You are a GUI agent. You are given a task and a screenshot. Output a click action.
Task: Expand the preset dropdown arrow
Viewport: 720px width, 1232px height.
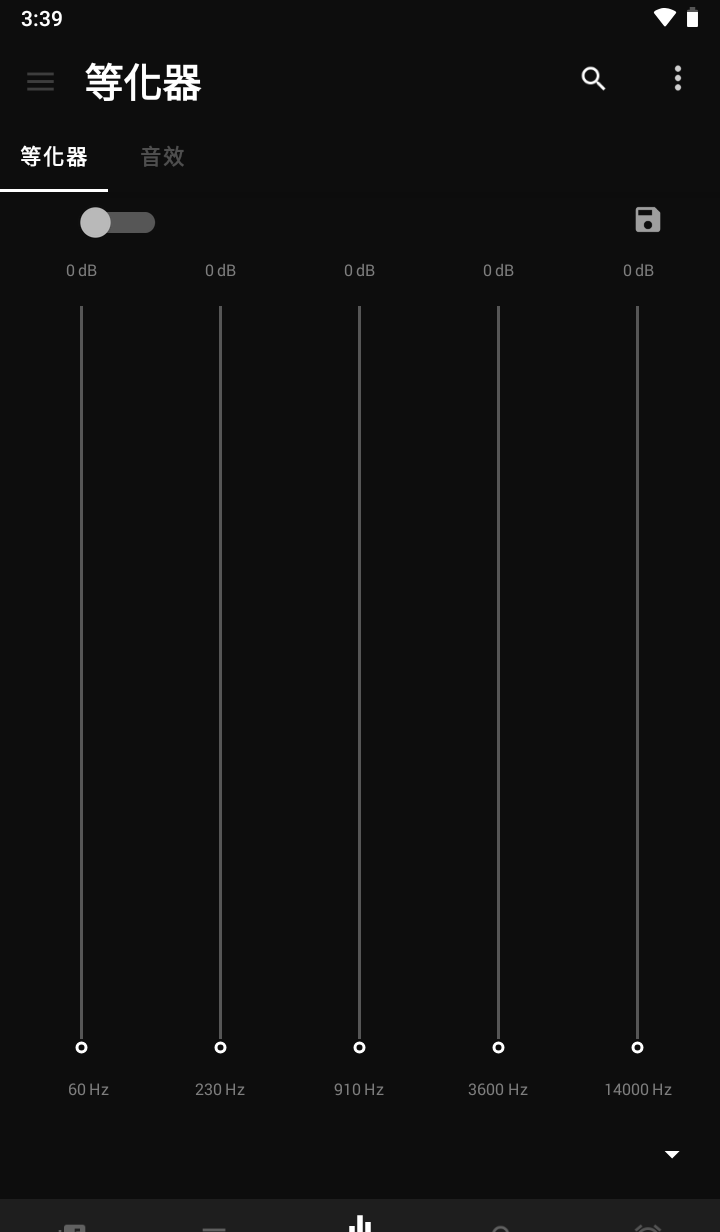pos(672,1154)
